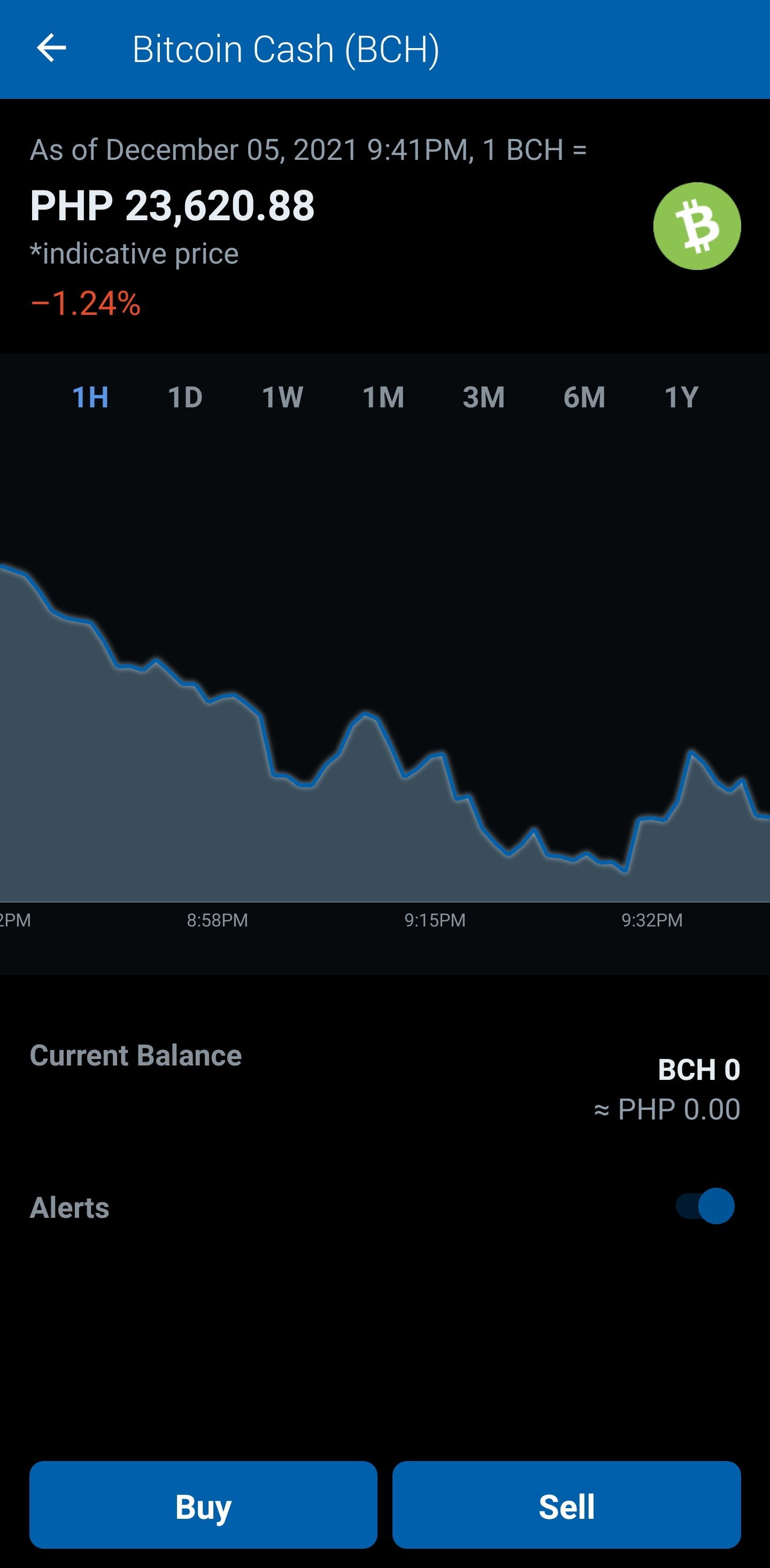The height and width of the screenshot is (1568, 770).
Task: Select the 1H chart range
Action: pyautogui.click(x=90, y=397)
